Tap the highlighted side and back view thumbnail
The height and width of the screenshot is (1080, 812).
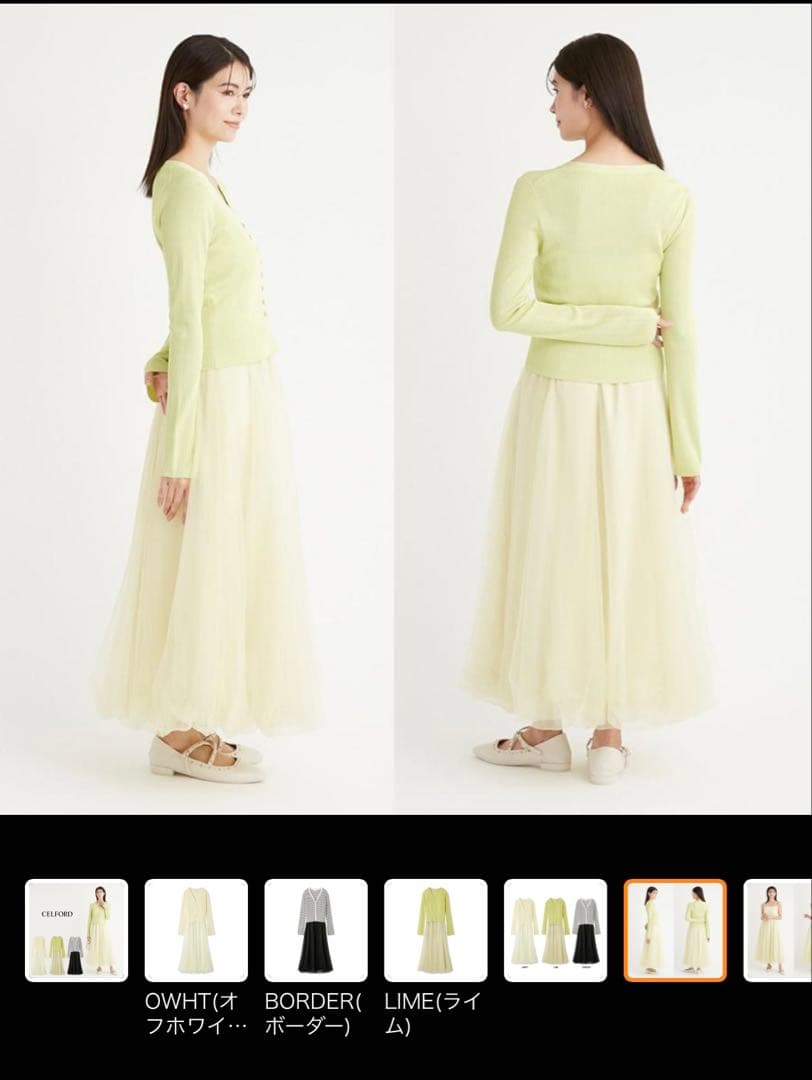coord(675,930)
